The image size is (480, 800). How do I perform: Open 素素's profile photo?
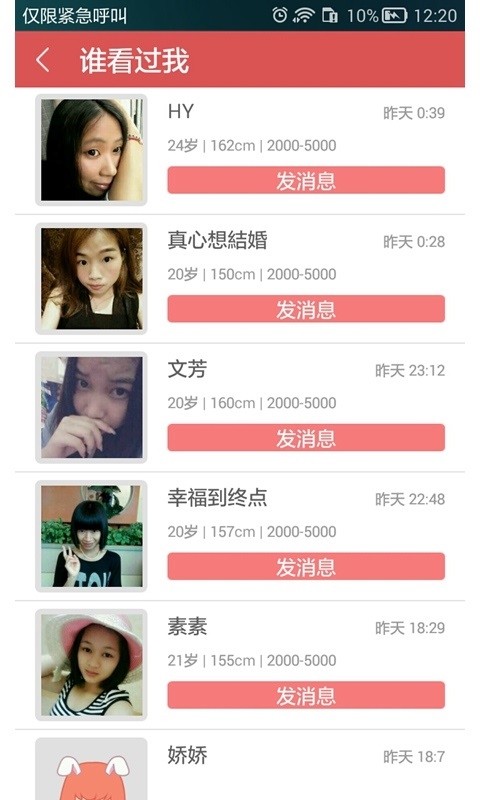pyautogui.click(x=91, y=665)
